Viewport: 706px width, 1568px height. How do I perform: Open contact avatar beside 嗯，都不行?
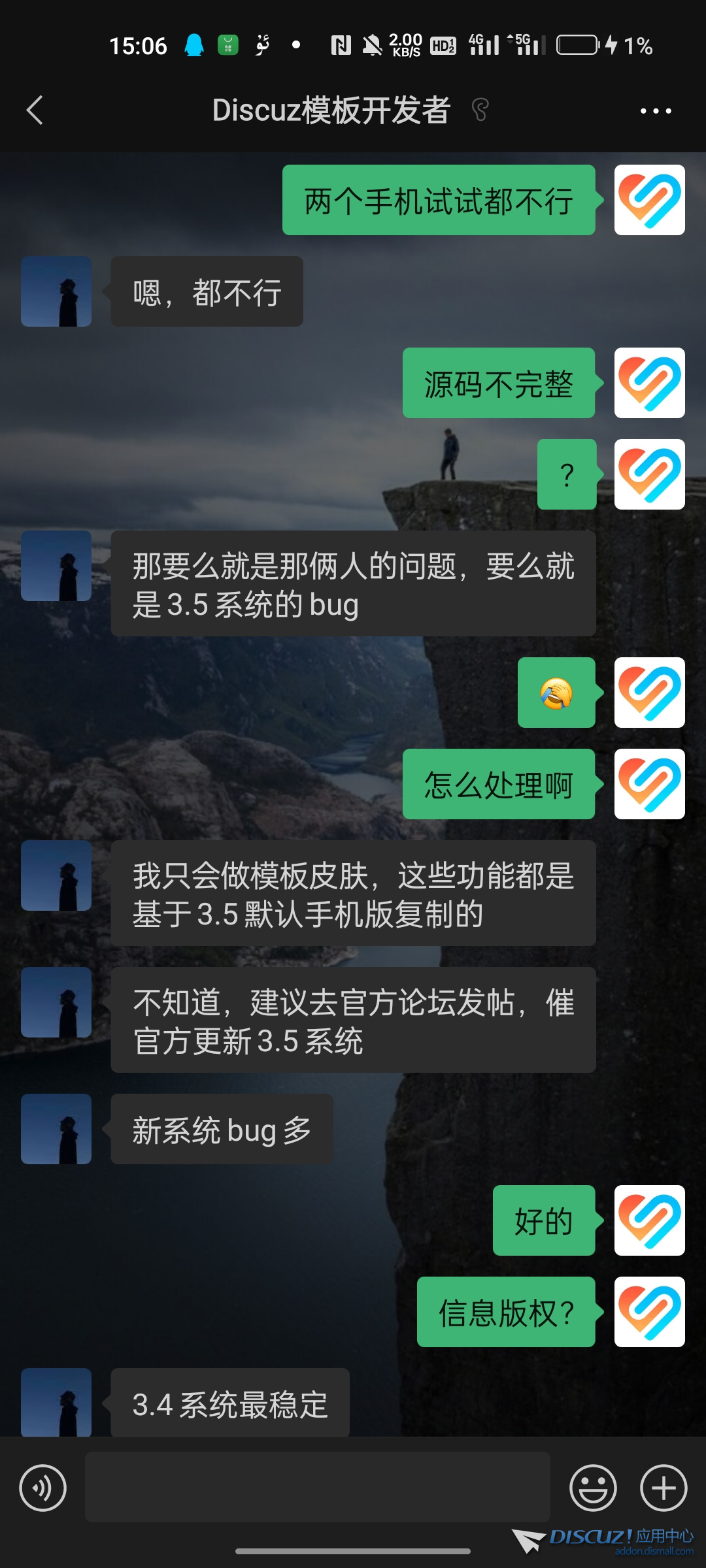56,291
